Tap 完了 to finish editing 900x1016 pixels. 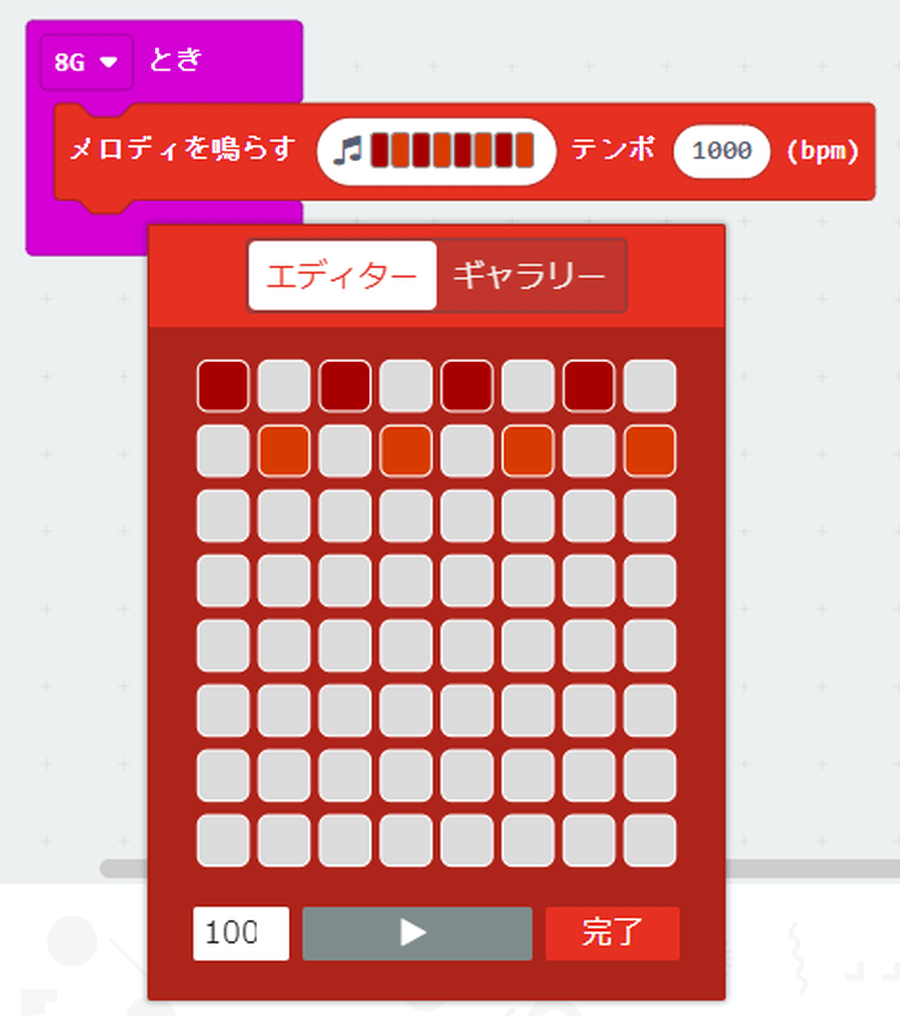click(x=612, y=933)
